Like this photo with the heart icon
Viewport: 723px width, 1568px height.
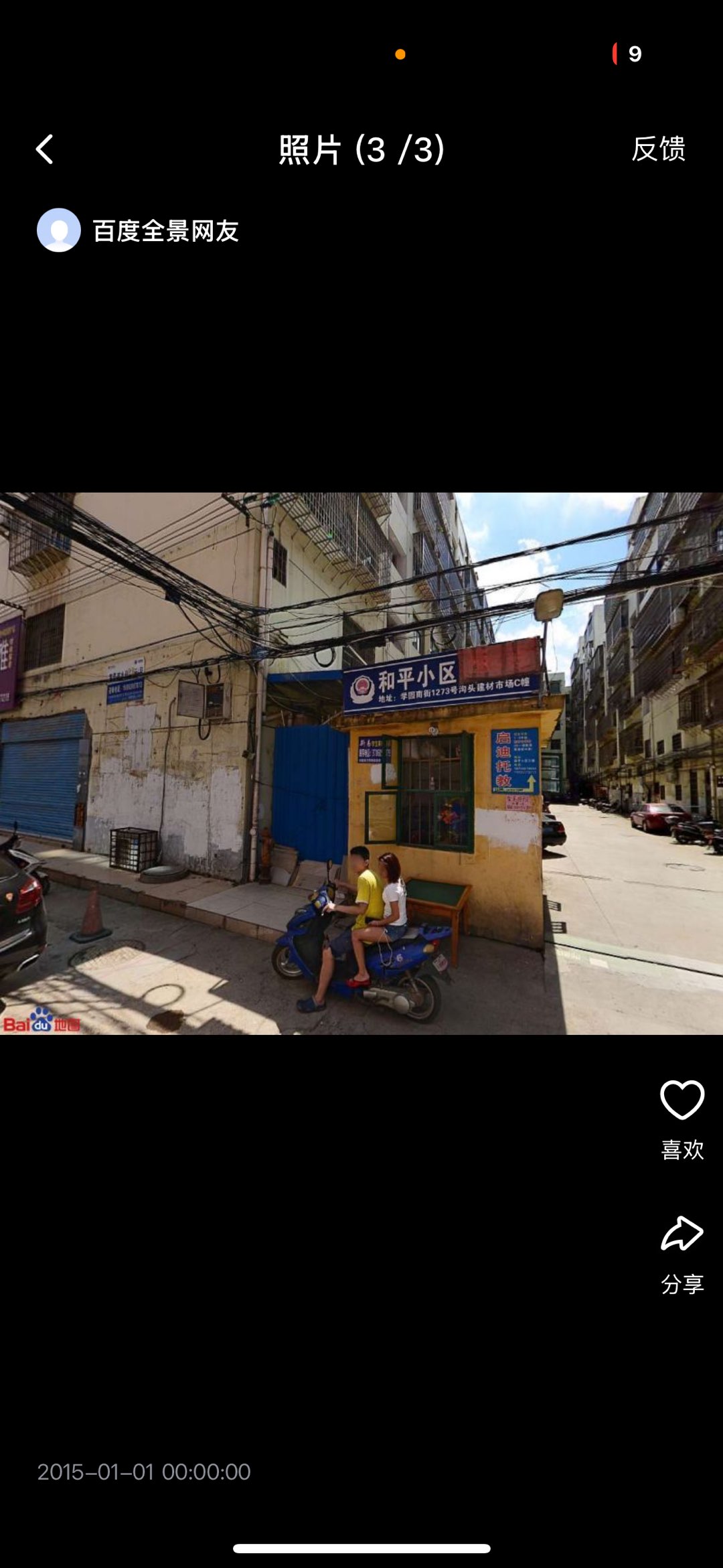681,1100
